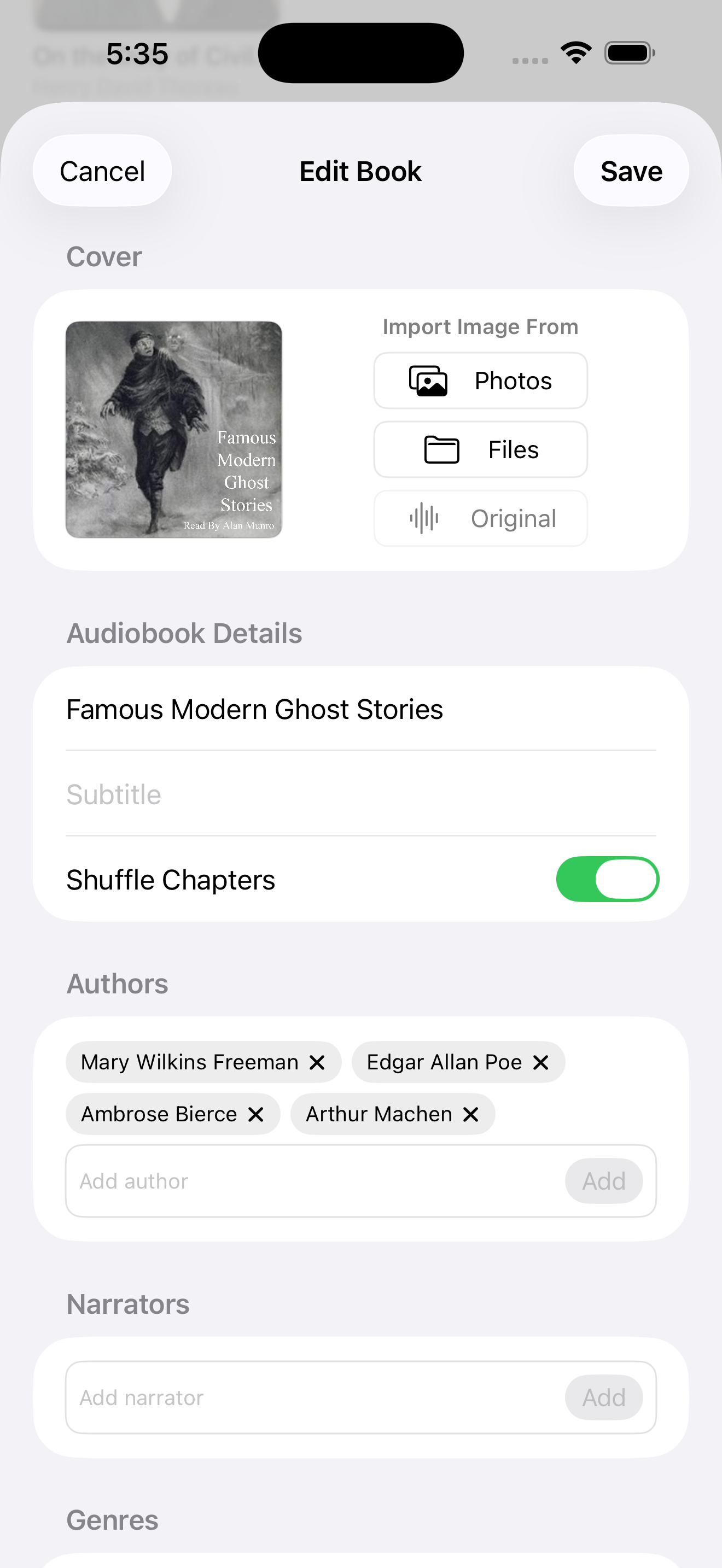This screenshot has width=722, height=1568.
Task: Import cover image from Files
Action: pyautogui.click(x=480, y=450)
